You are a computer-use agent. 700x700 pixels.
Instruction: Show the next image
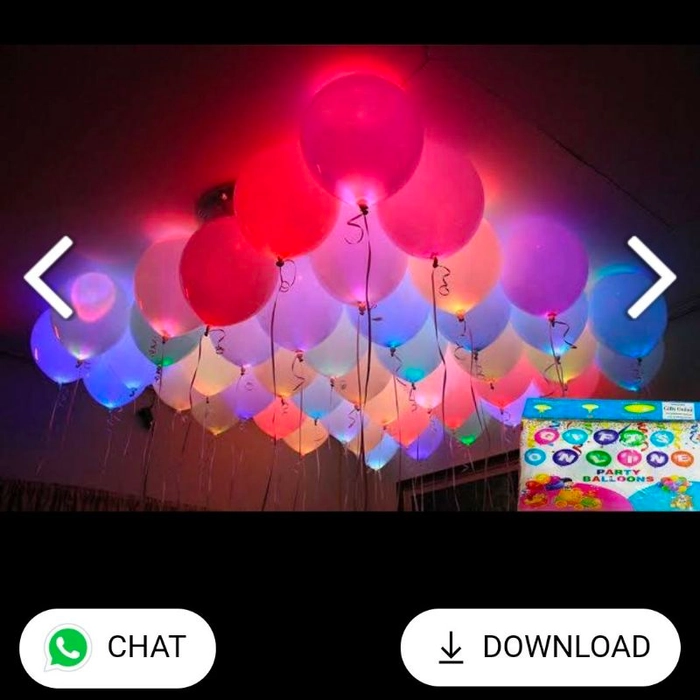pyautogui.click(x=651, y=277)
